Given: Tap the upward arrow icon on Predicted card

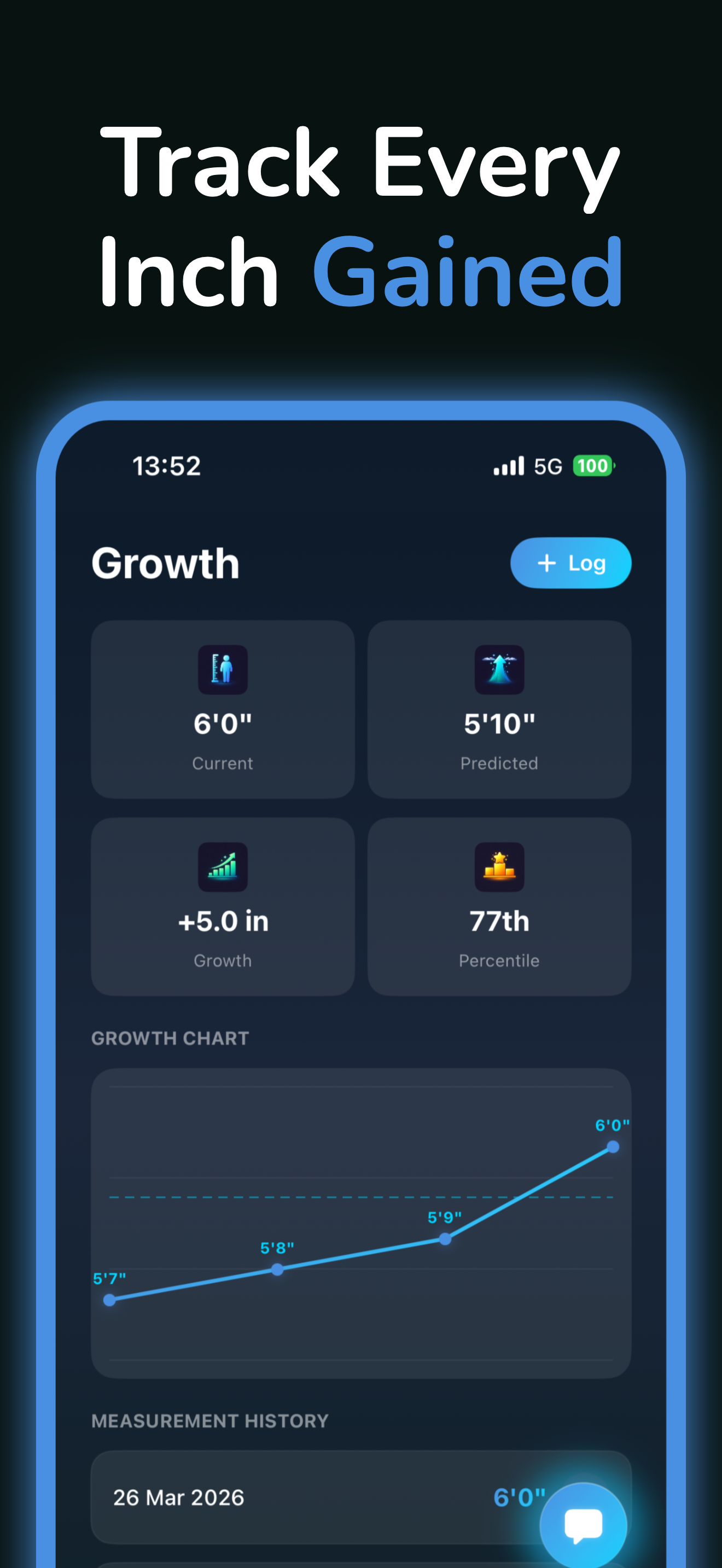Looking at the screenshot, I should click(x=499, y=670).
